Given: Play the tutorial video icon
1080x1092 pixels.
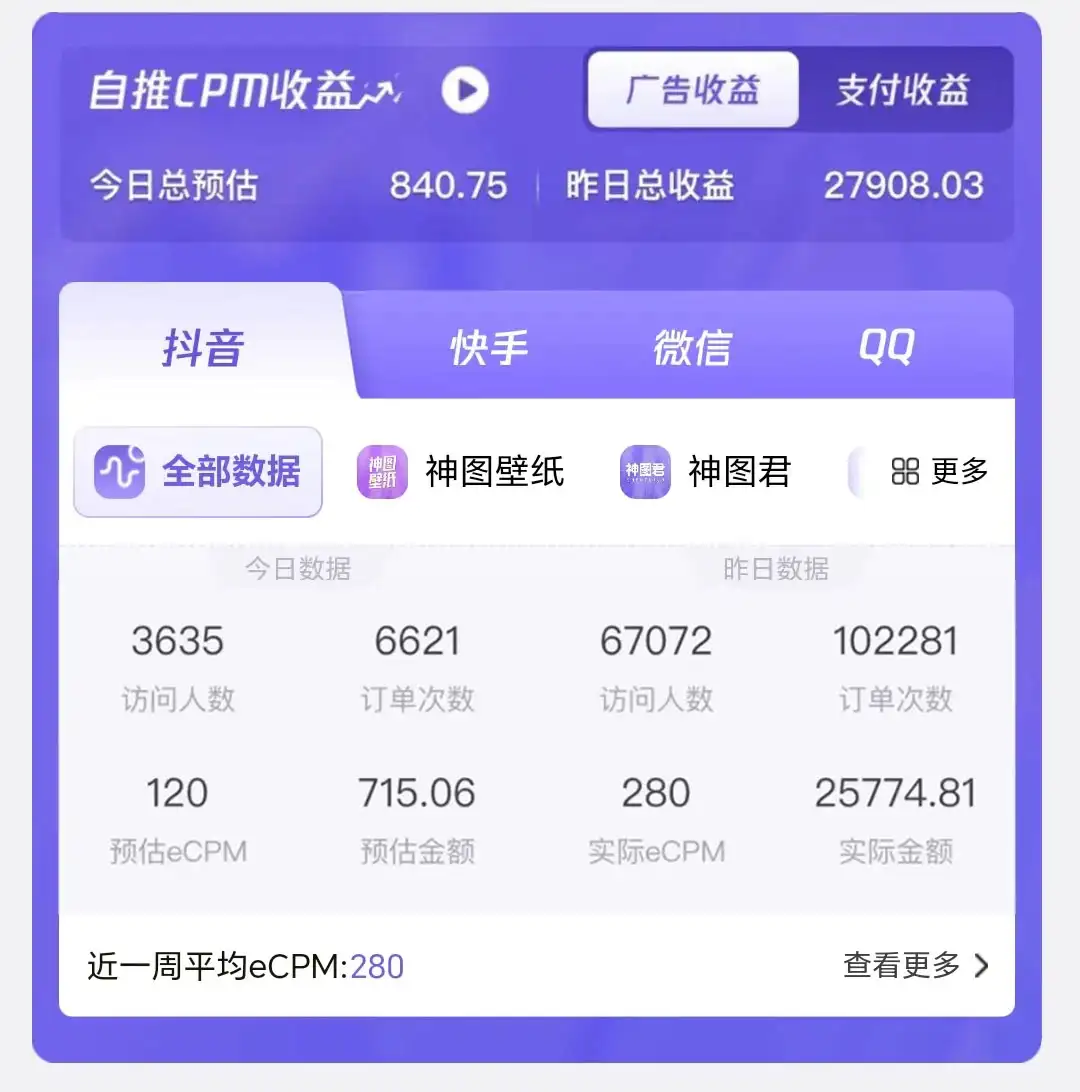Looking at the screenshot, I should coord(464,90).
